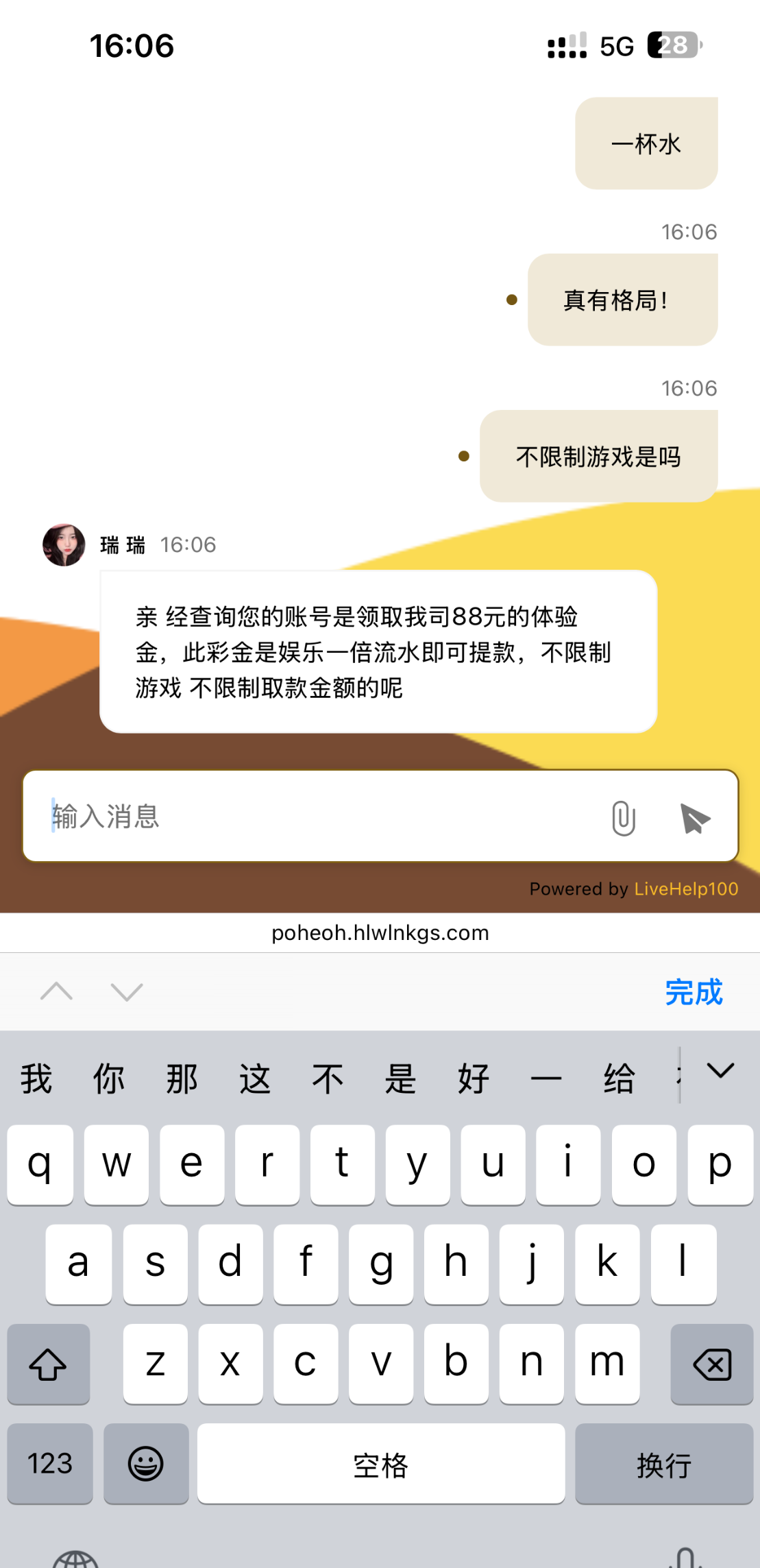
Task: Switch to the 123 number keyboard
Action: click(x=50, y=1464)
